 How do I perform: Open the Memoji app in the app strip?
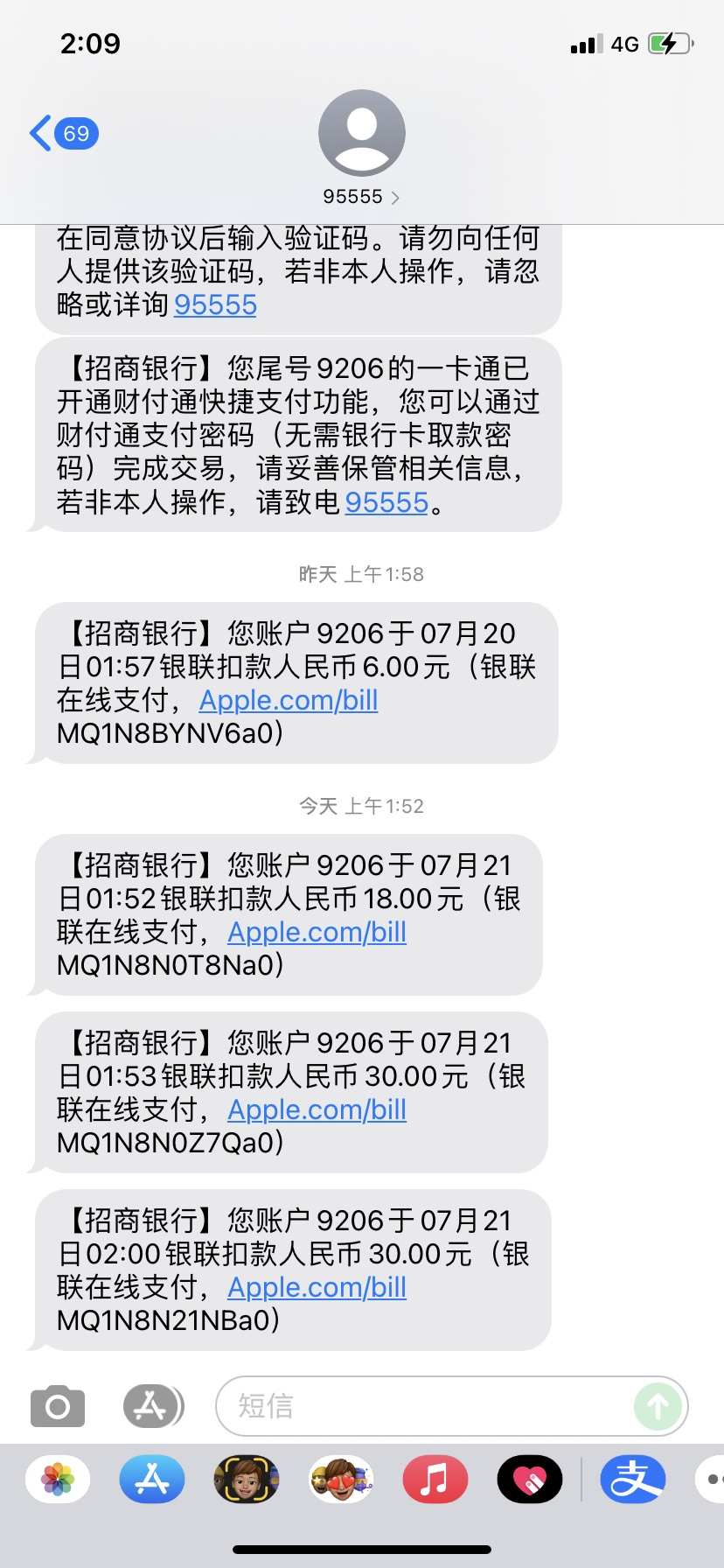(x=247, y=1480)
